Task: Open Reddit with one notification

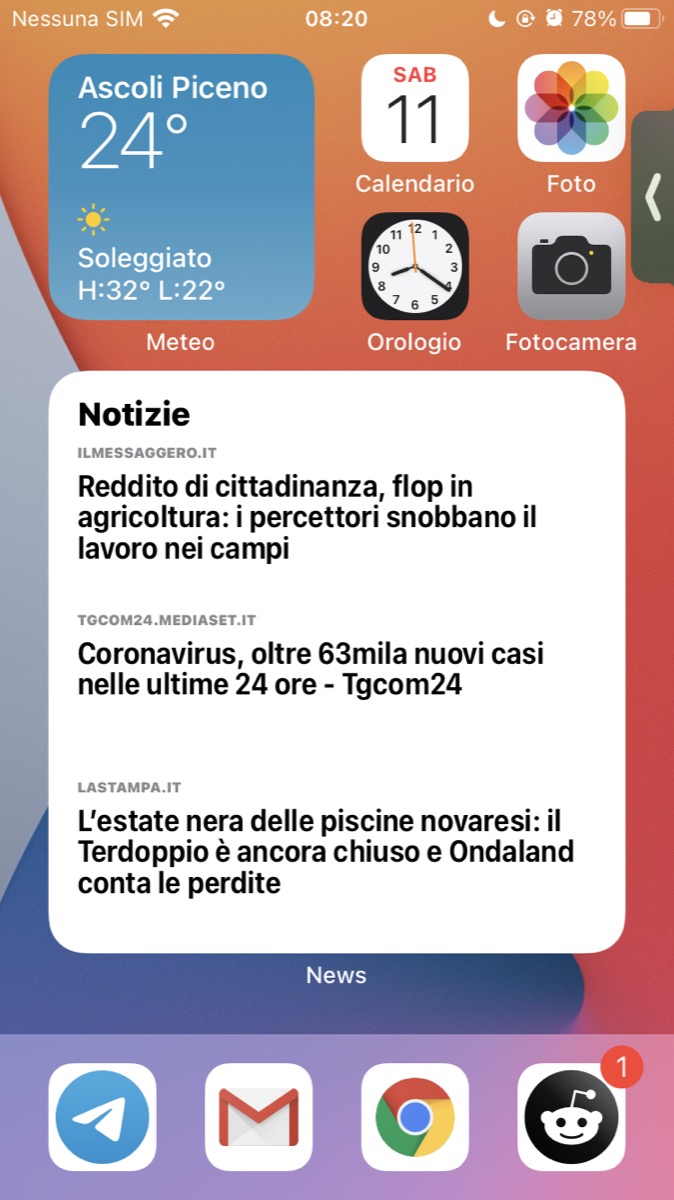Action: point(571,1117)
